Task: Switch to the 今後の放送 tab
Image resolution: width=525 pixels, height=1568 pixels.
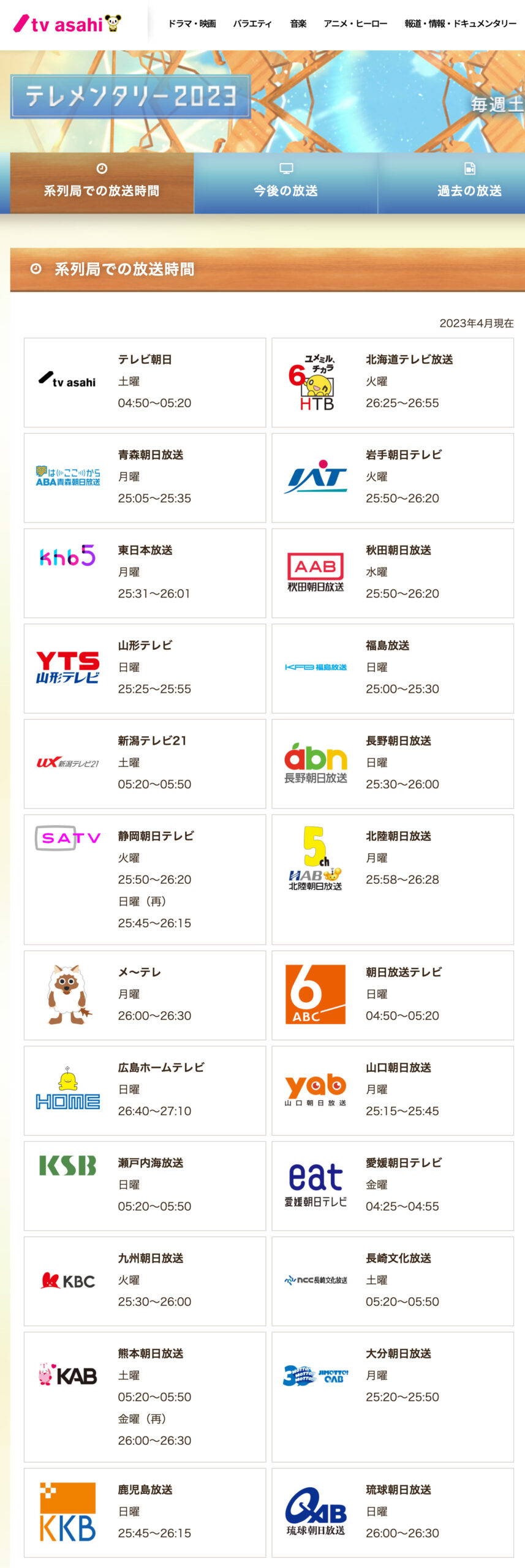Action: [285, 182]
